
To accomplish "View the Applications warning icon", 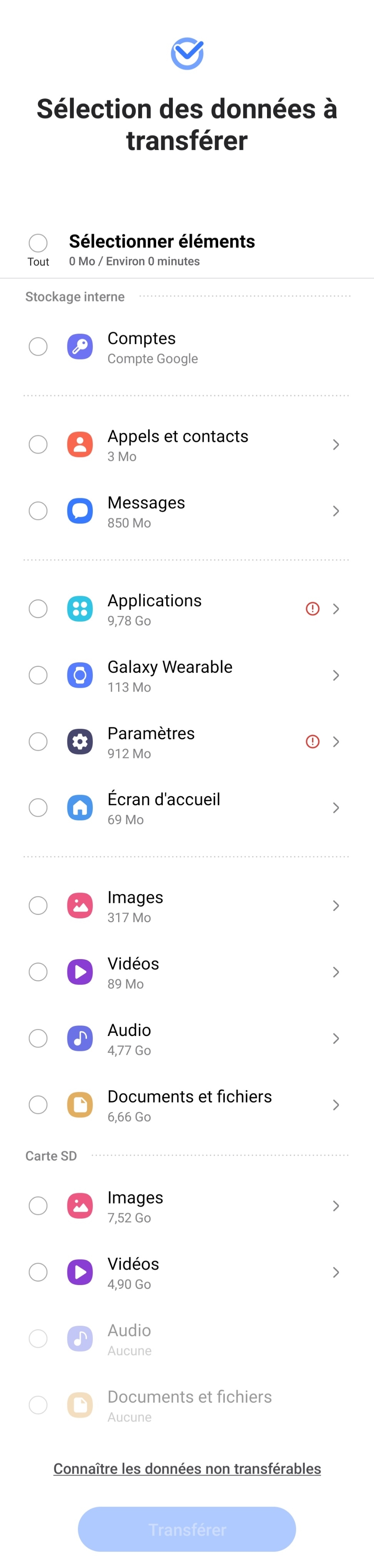I will coord(312,609).
